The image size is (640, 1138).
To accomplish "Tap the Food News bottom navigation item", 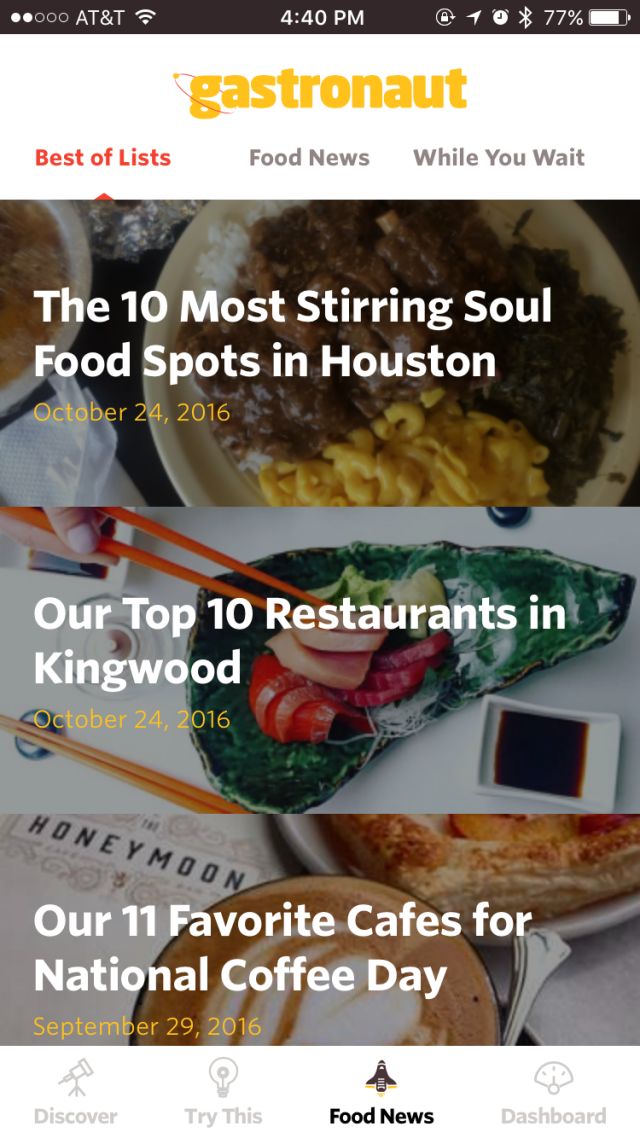I will (x=381, y=1092).
